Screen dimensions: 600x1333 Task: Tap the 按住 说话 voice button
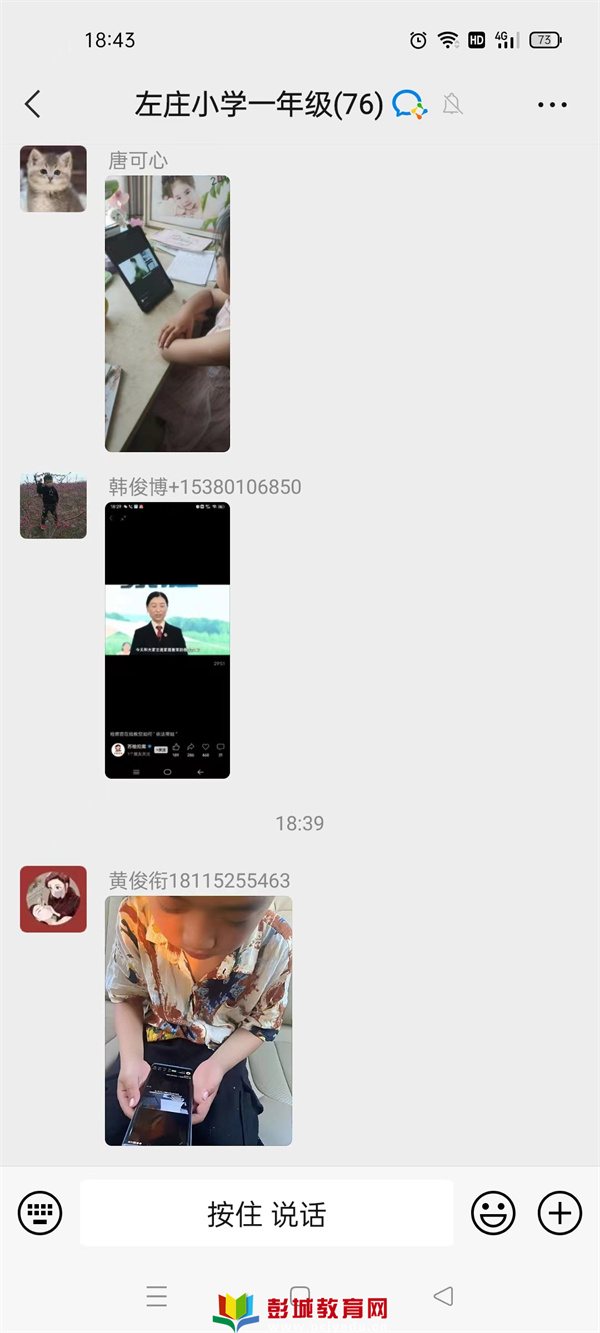266,1213
